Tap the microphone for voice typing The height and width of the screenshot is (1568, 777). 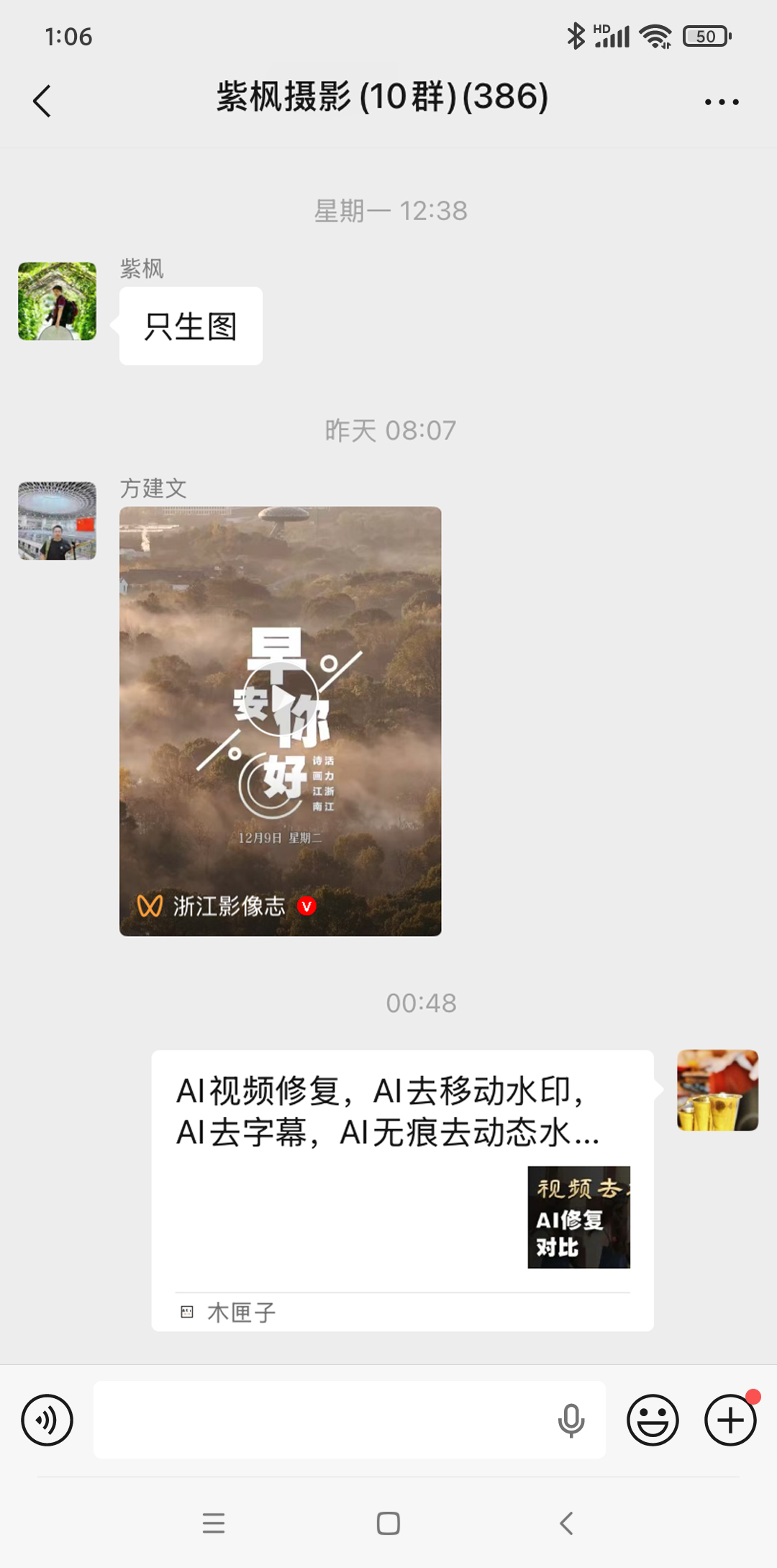(571, 1420)
